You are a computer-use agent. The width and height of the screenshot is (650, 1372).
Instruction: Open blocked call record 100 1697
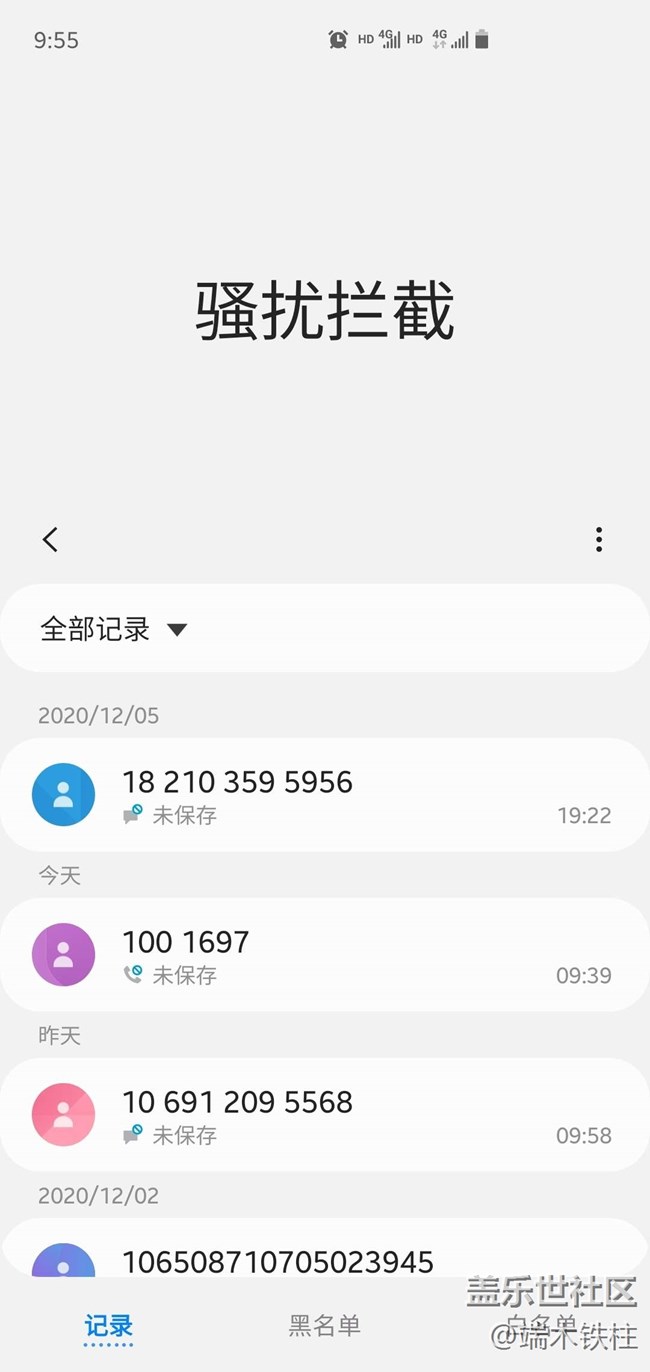pyautogui.click(x=324, y=955)
